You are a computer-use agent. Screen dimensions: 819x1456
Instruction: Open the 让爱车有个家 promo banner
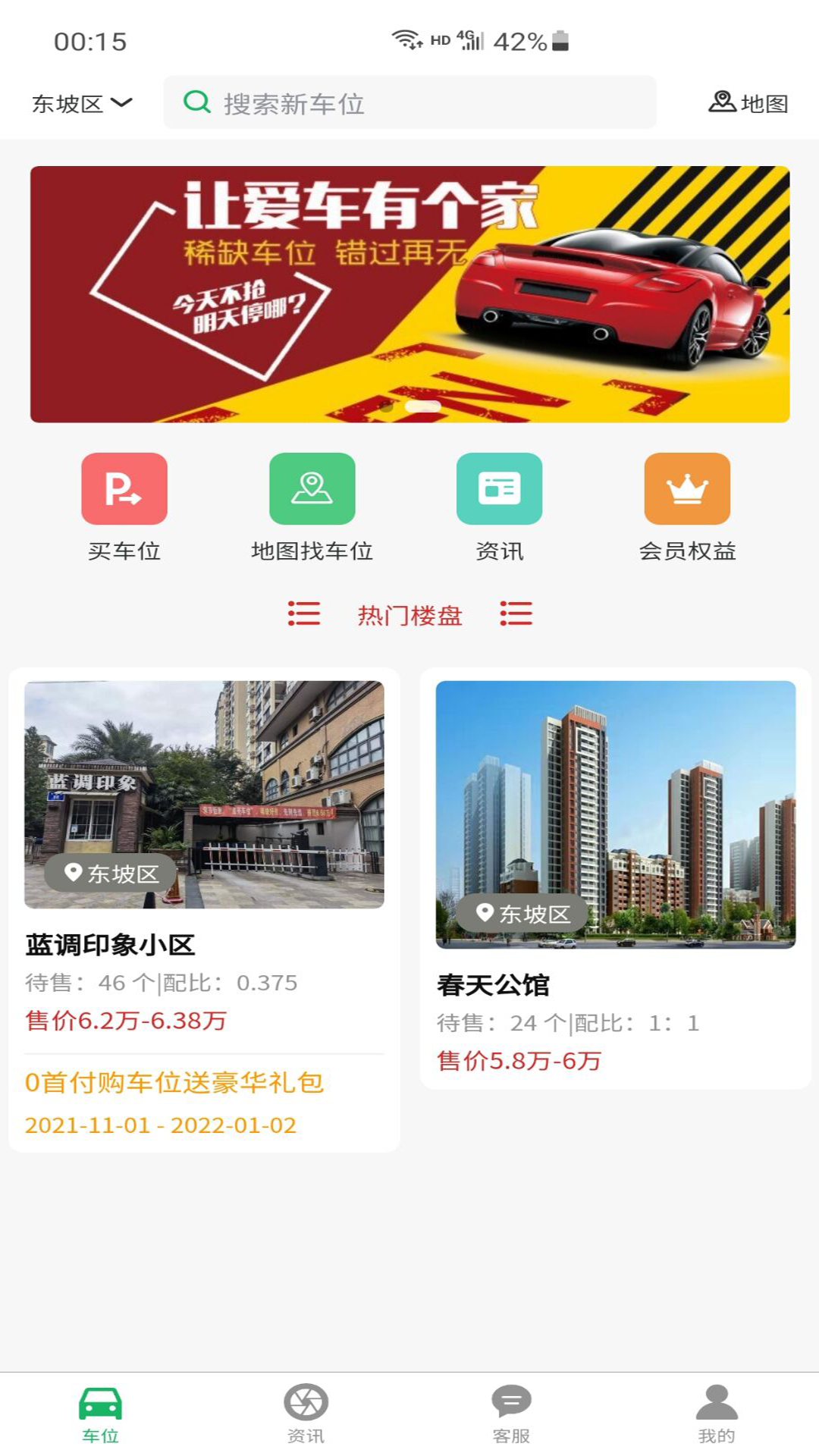(x=409, y=294)
